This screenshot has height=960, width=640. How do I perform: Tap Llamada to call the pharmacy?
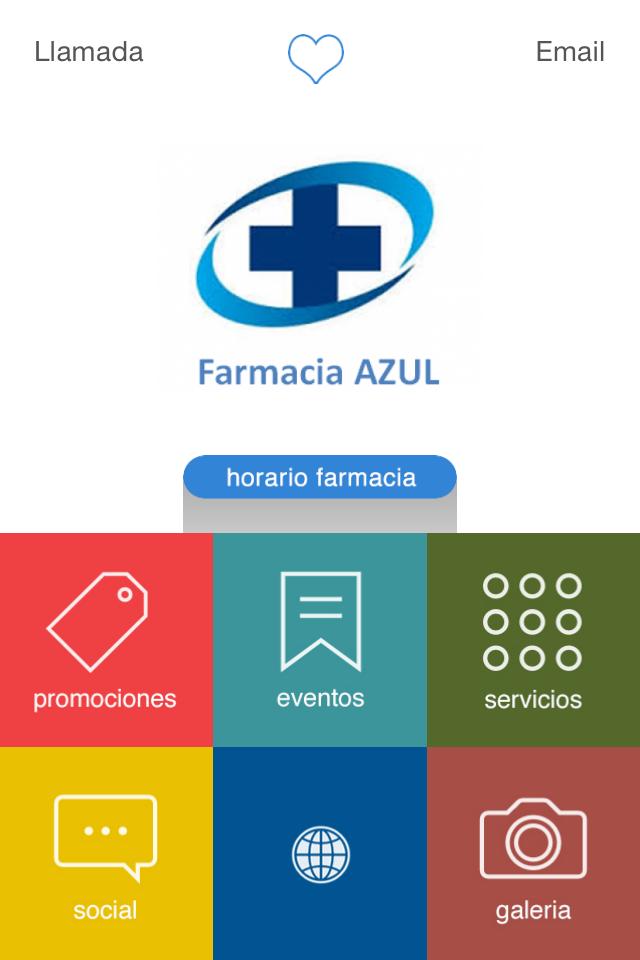[89, 52]
